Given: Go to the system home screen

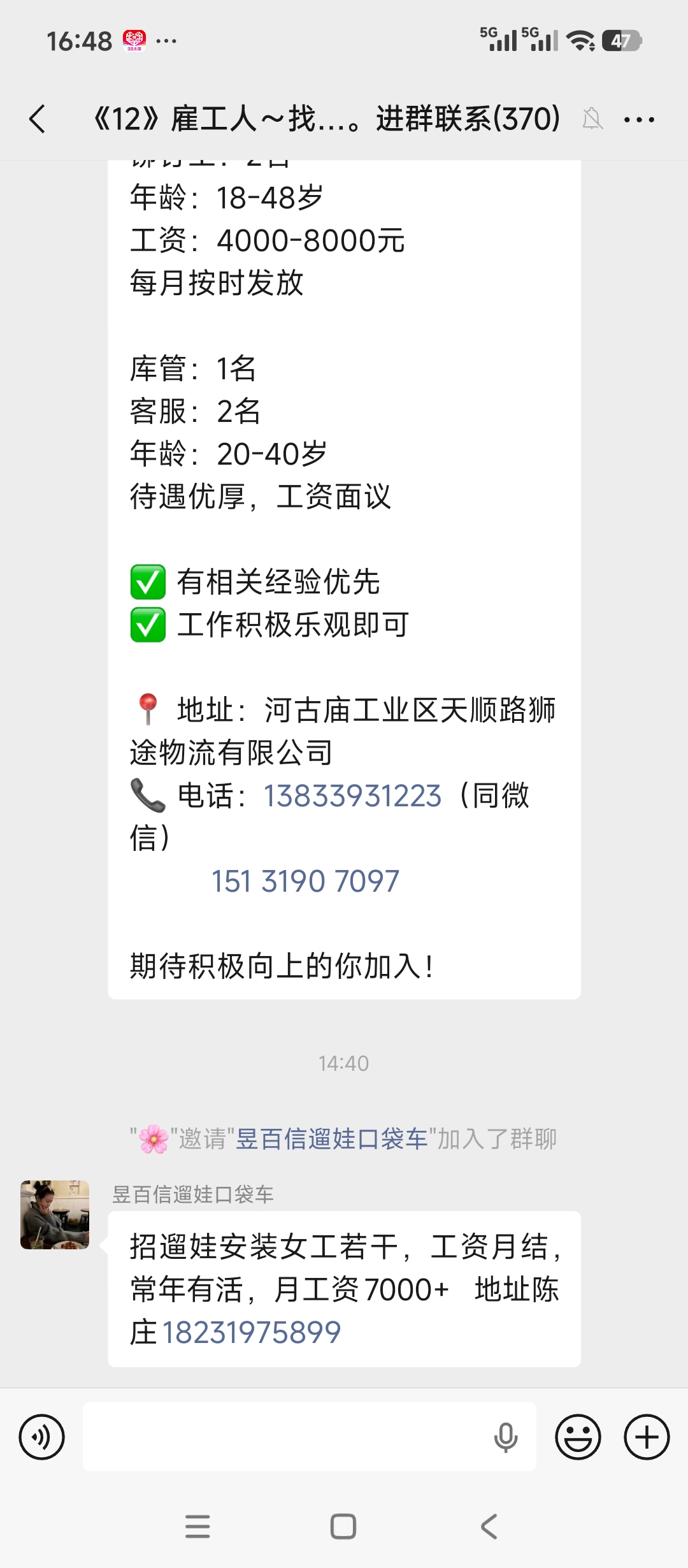Looking at the screenshot, I should (343, 1527).
